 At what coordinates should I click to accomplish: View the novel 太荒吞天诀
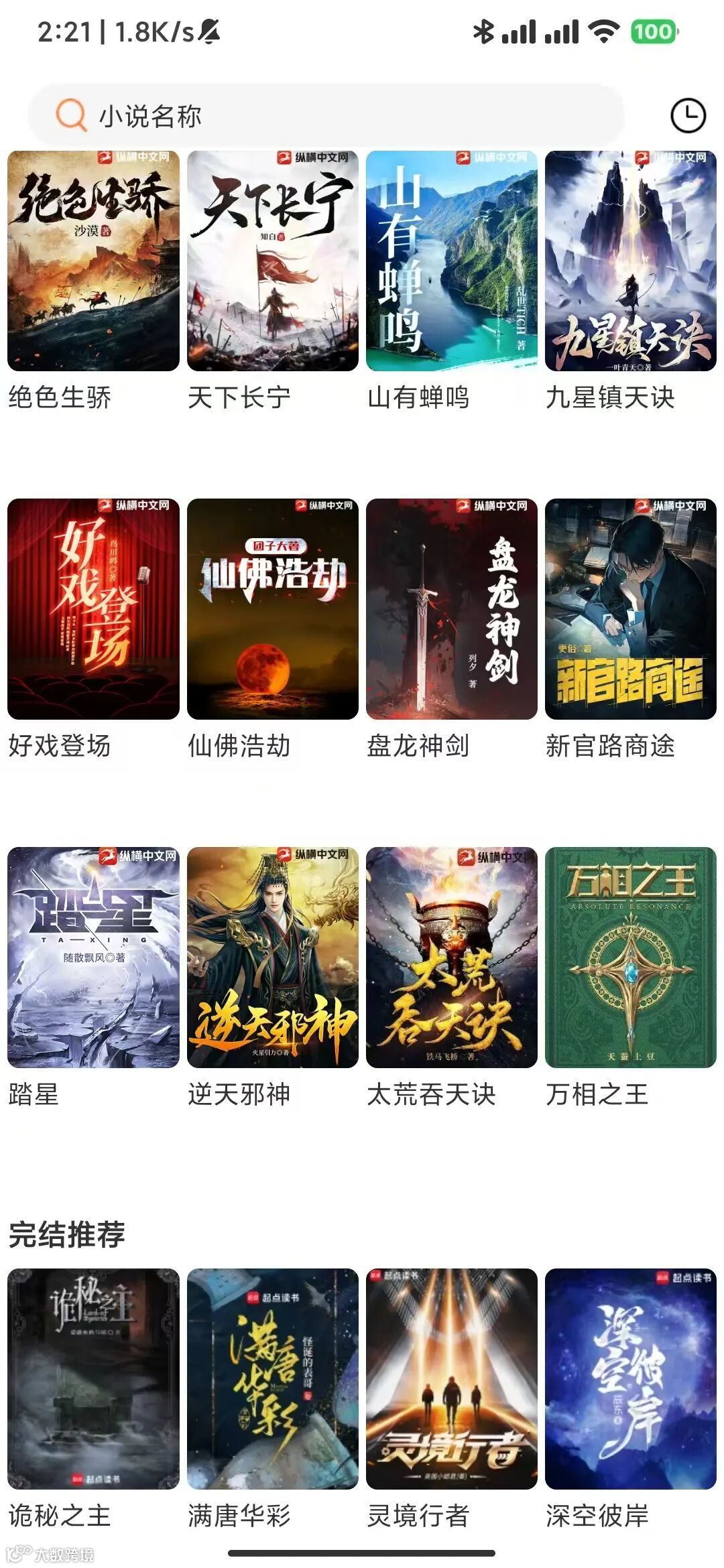(x=451, y=958)
